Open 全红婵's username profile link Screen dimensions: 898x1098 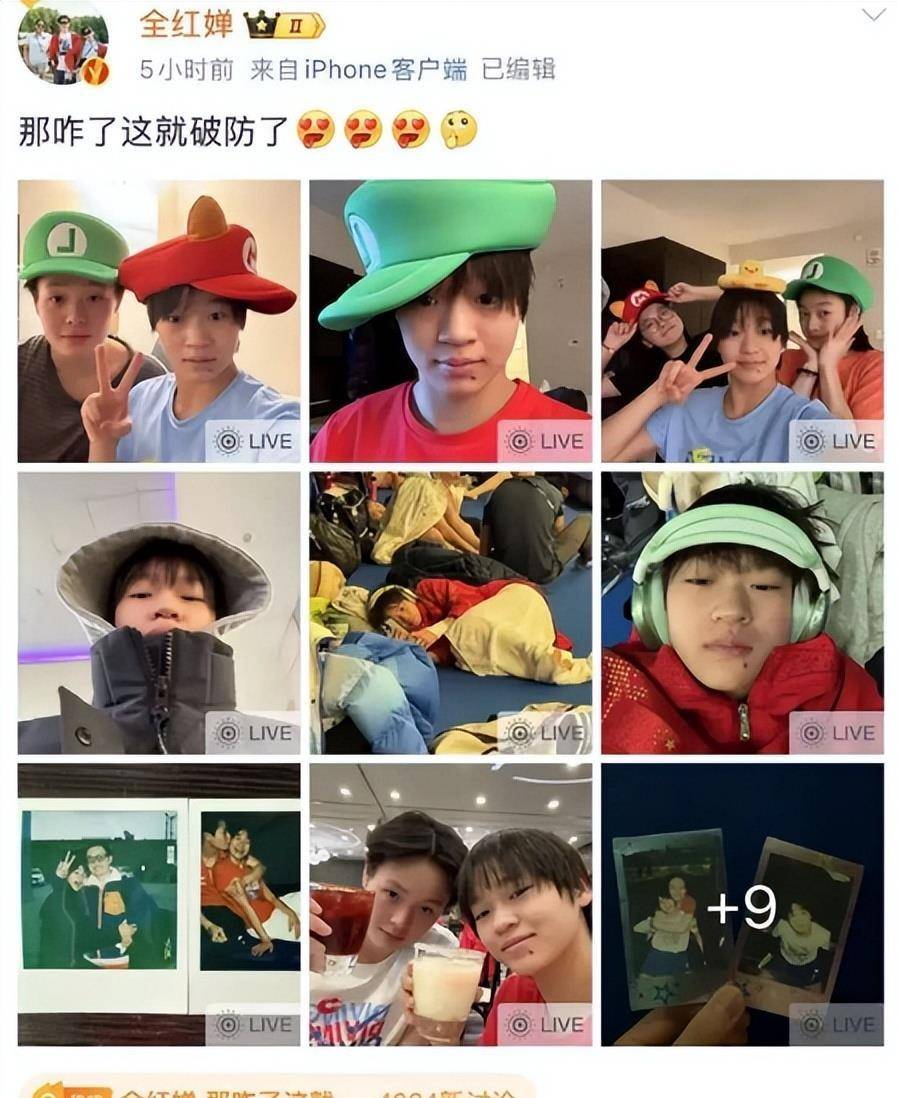(x=188, y=24)
